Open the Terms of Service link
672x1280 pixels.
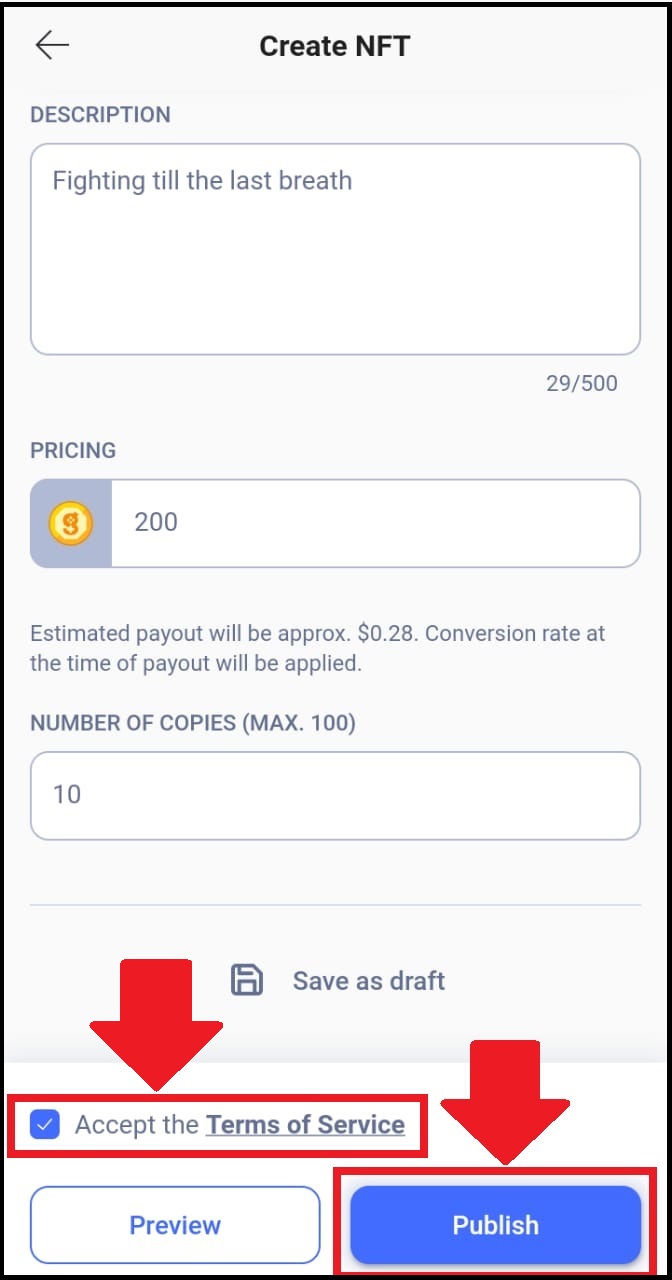tap(305, 1125)
